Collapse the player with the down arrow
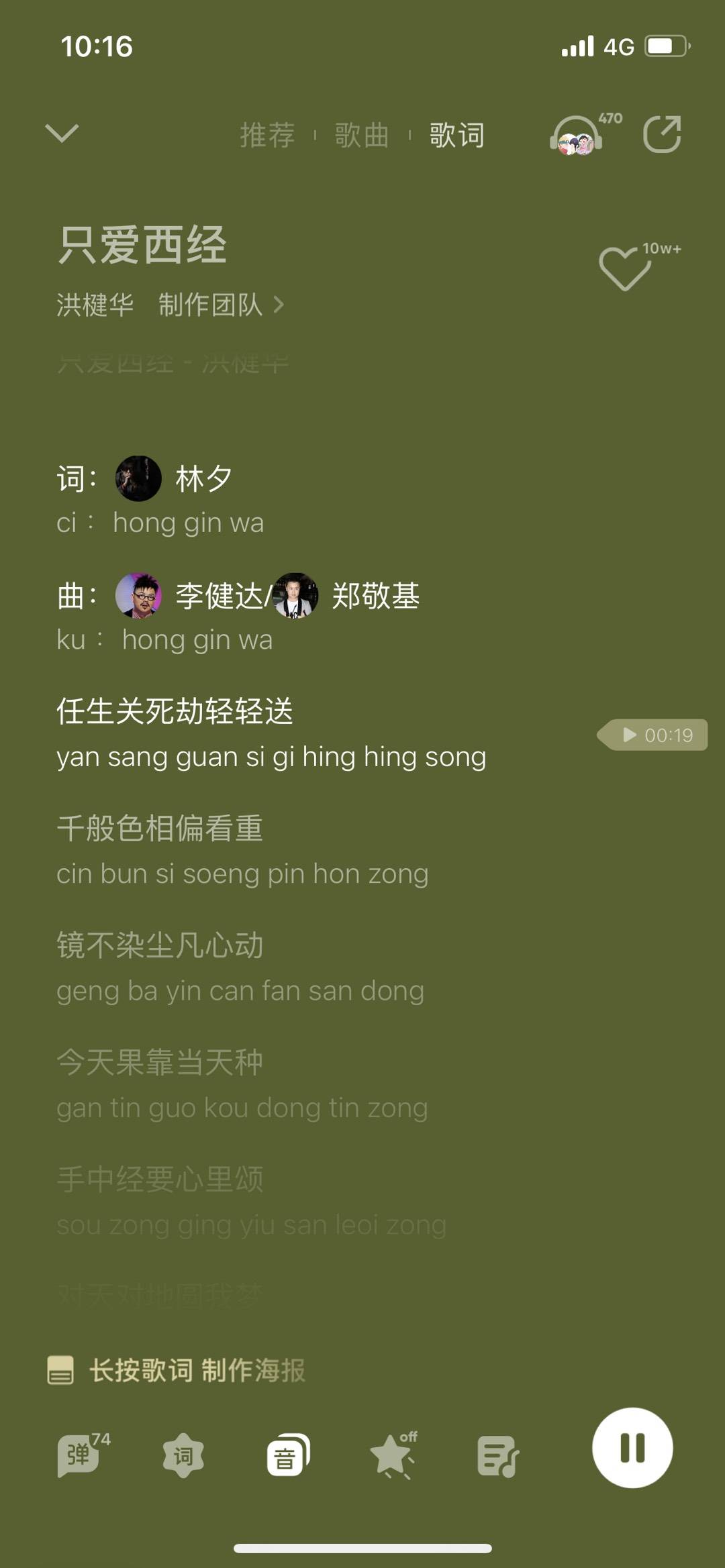Screen dimensions: 725x1568 coord(62,134)
